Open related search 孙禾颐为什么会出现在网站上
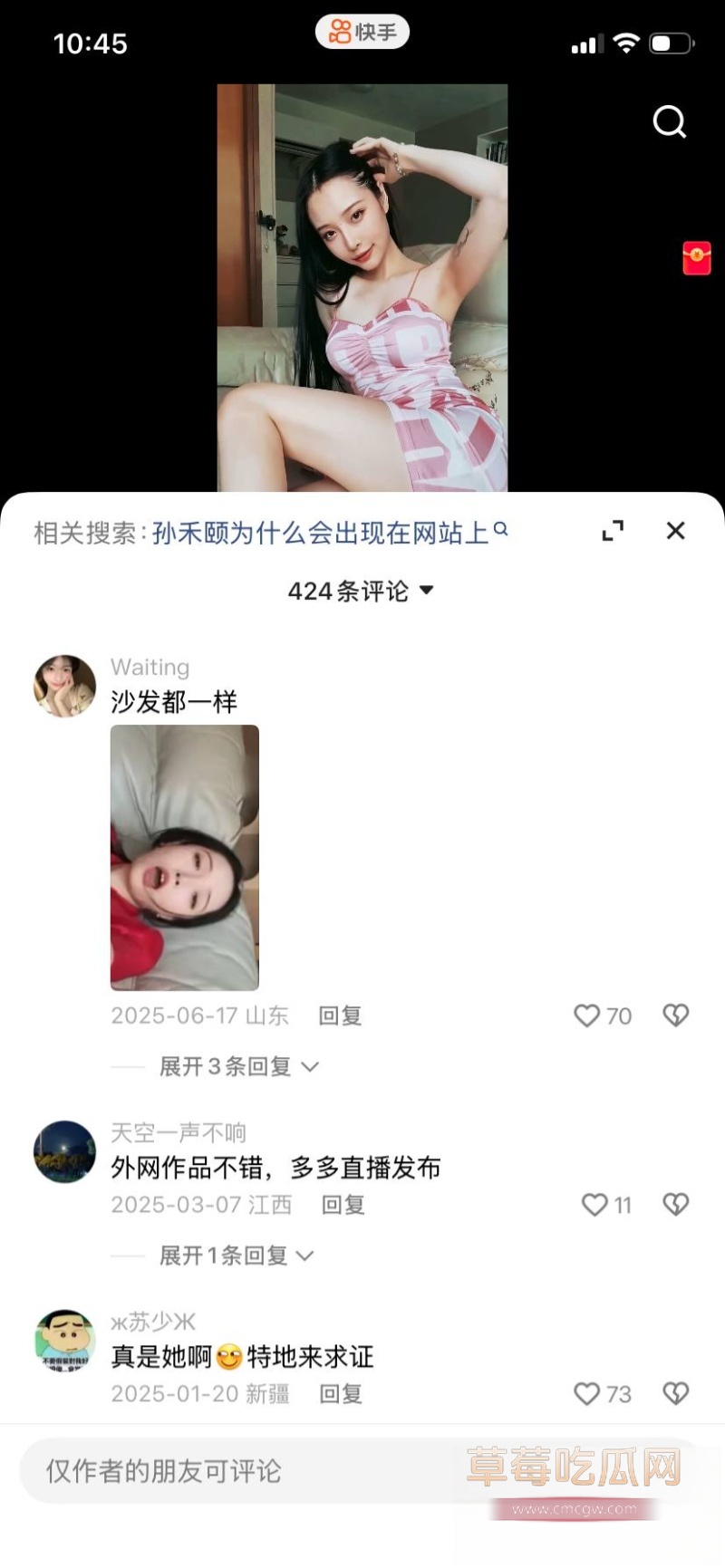 coord(322,532)
